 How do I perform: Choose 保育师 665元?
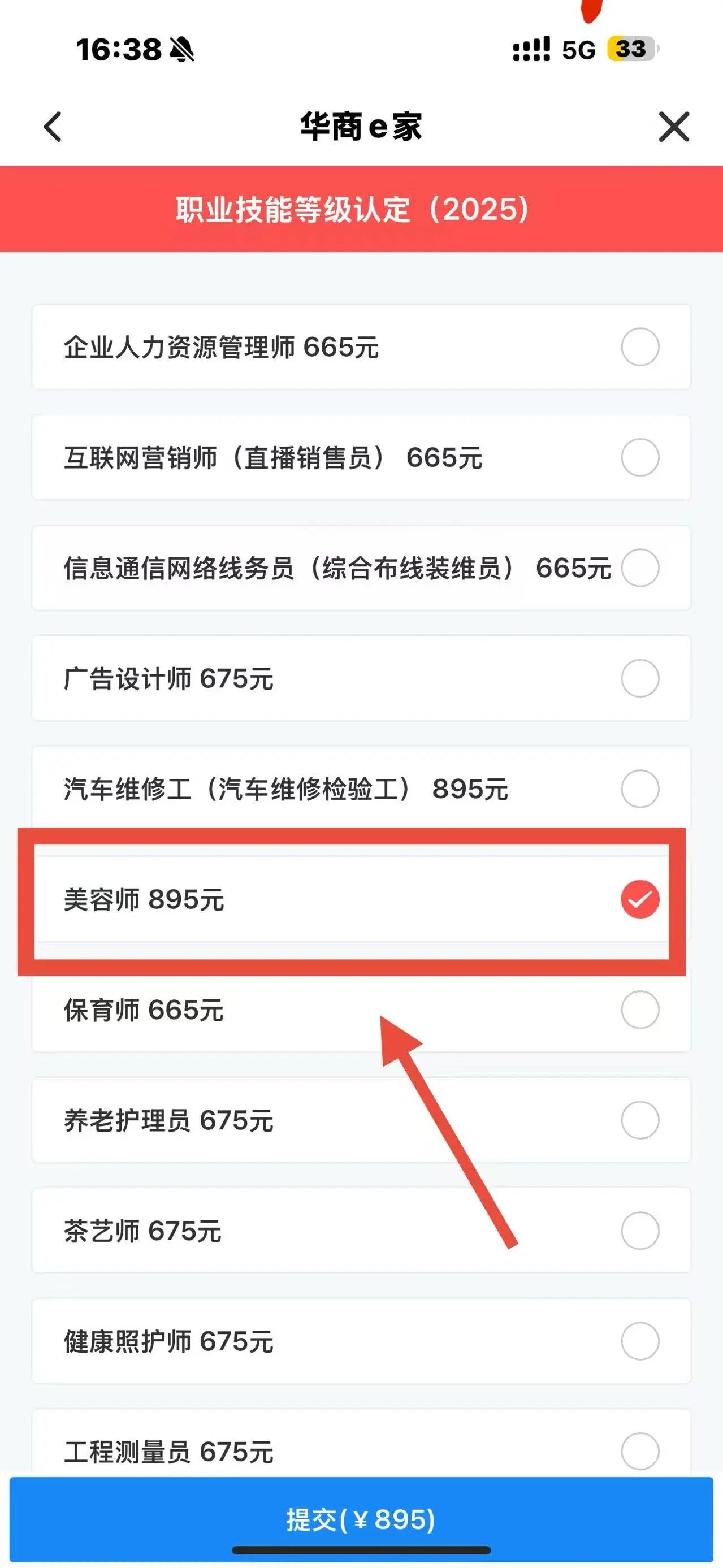(x=640, y=1010)
